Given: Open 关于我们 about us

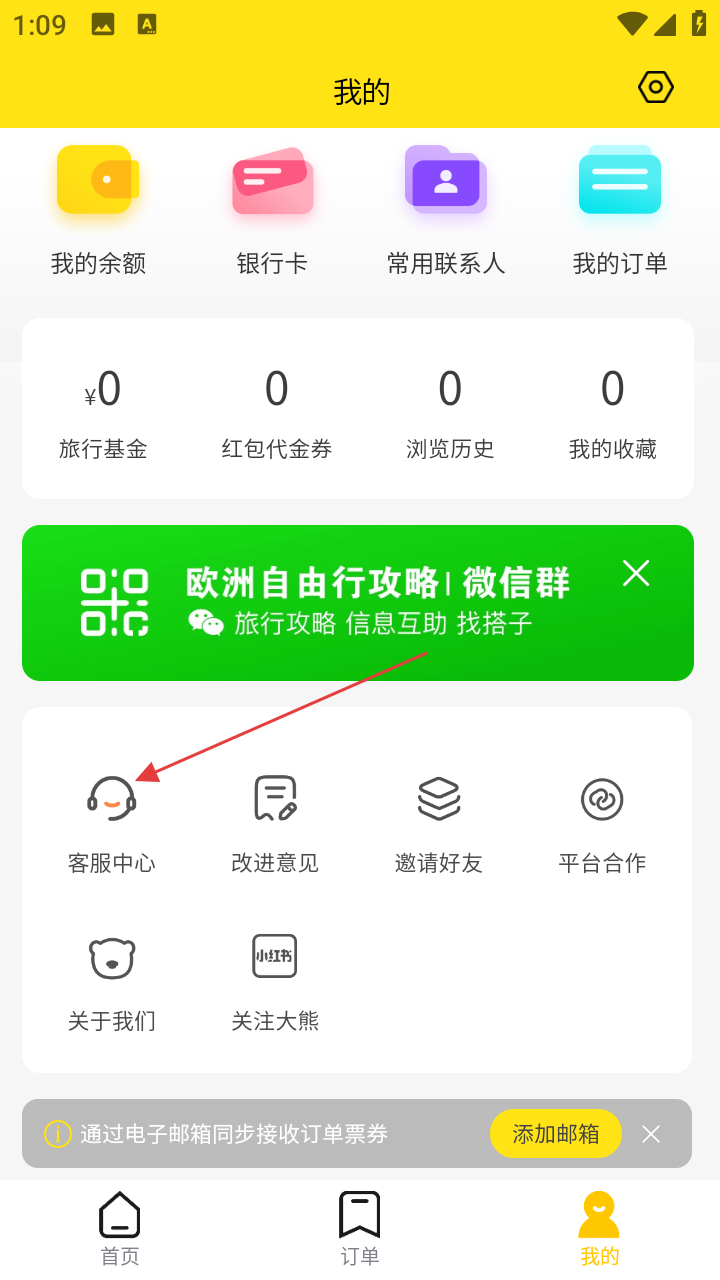Looking at the screenshot, I should [x=112, y=982].
